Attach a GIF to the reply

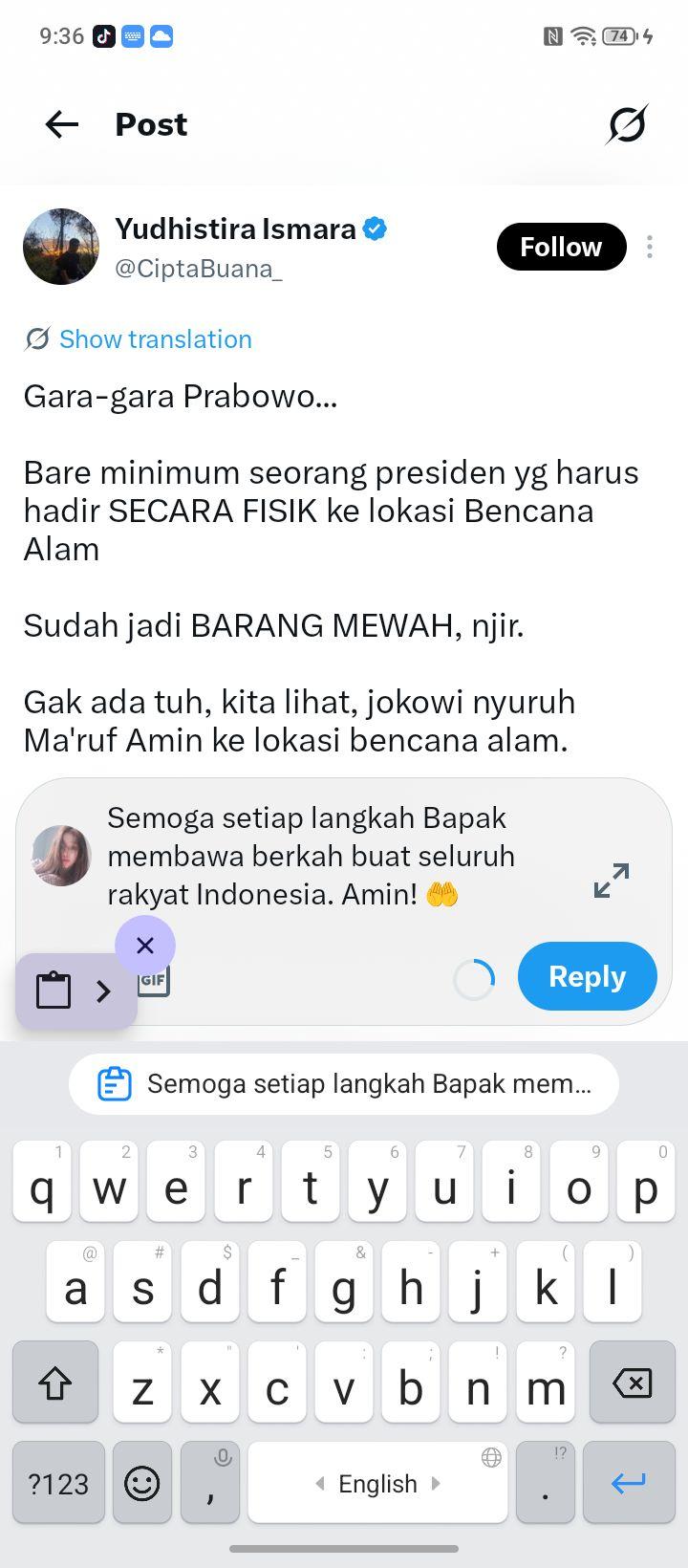tap(154, 980)
